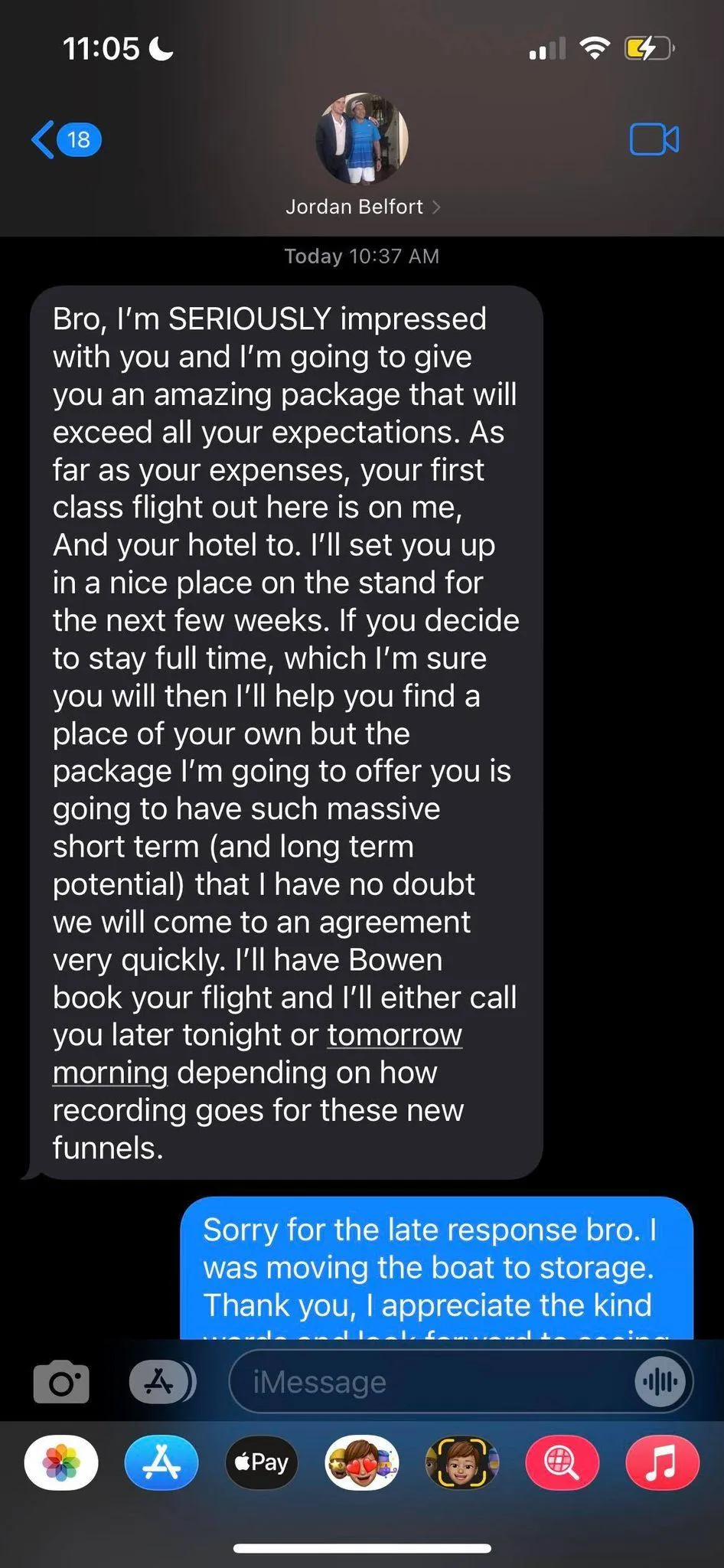
Task: Go back to the messages list
Action: click(66, 139)
